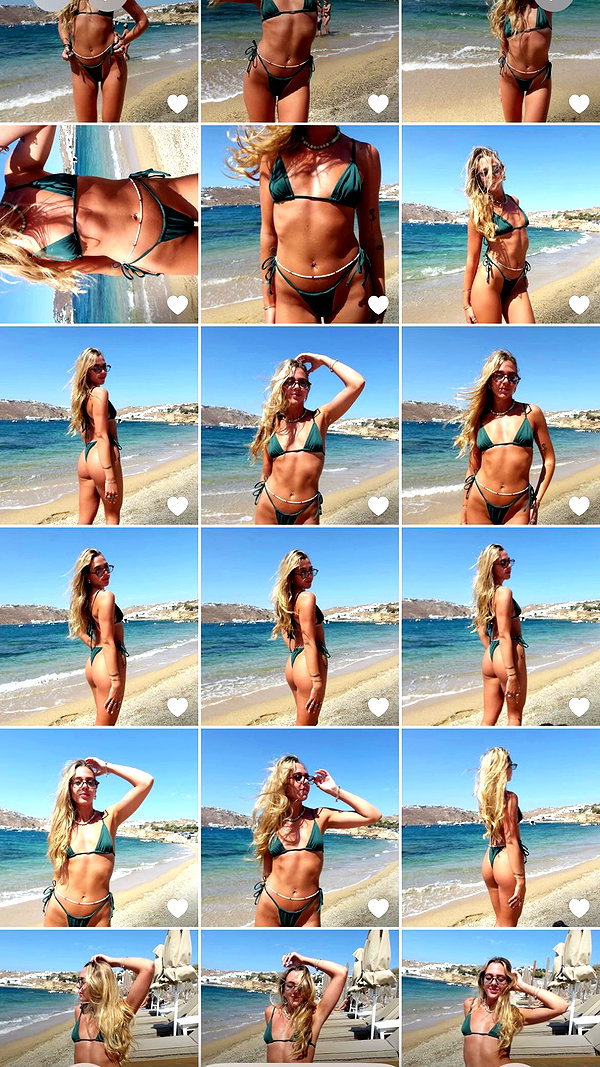Toggle the heart on the pearl necklace close-up

point(378,304)
